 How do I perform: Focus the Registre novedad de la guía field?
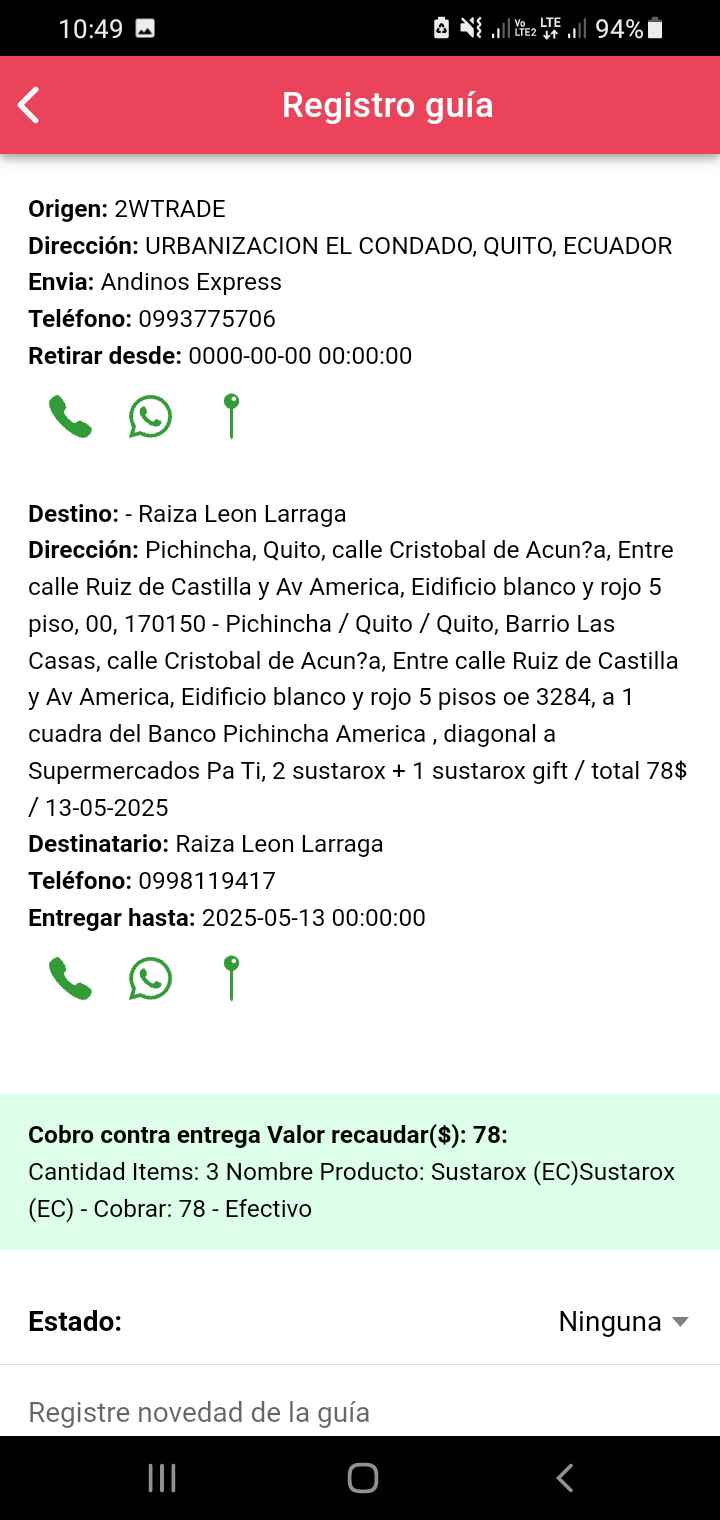[360, 1412]
